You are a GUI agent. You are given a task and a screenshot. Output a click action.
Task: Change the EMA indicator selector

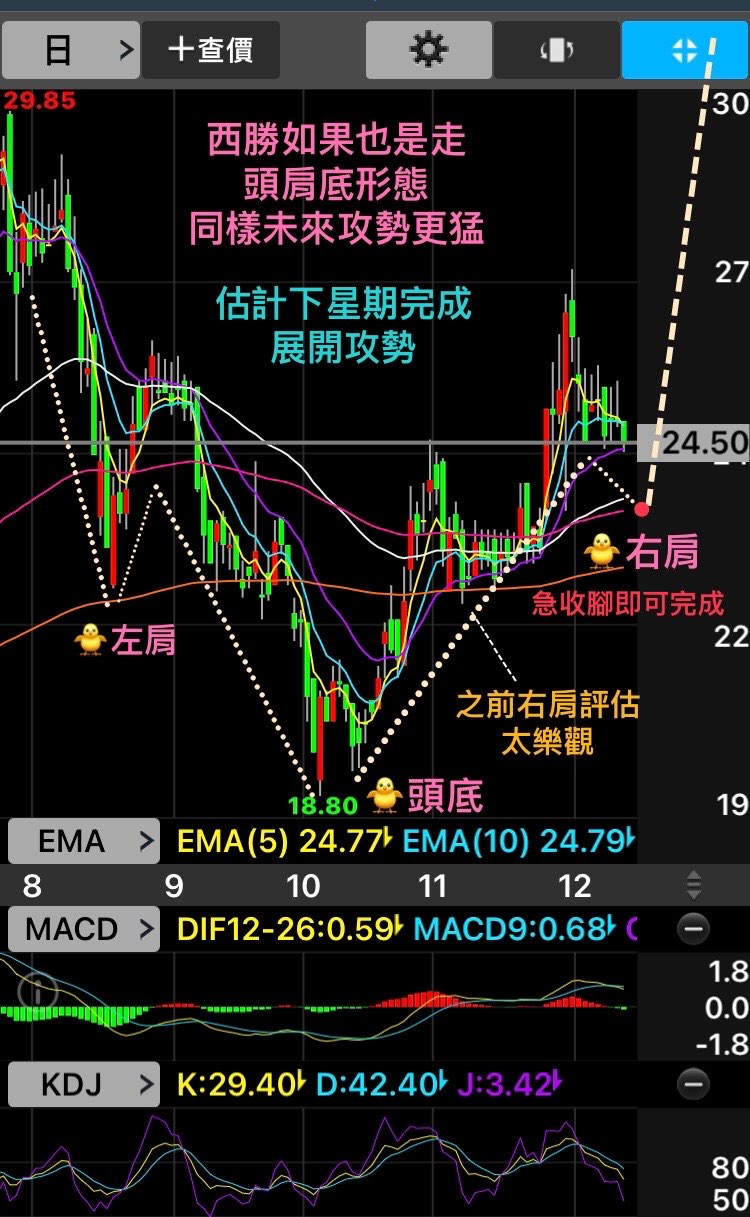click(84, 841)
